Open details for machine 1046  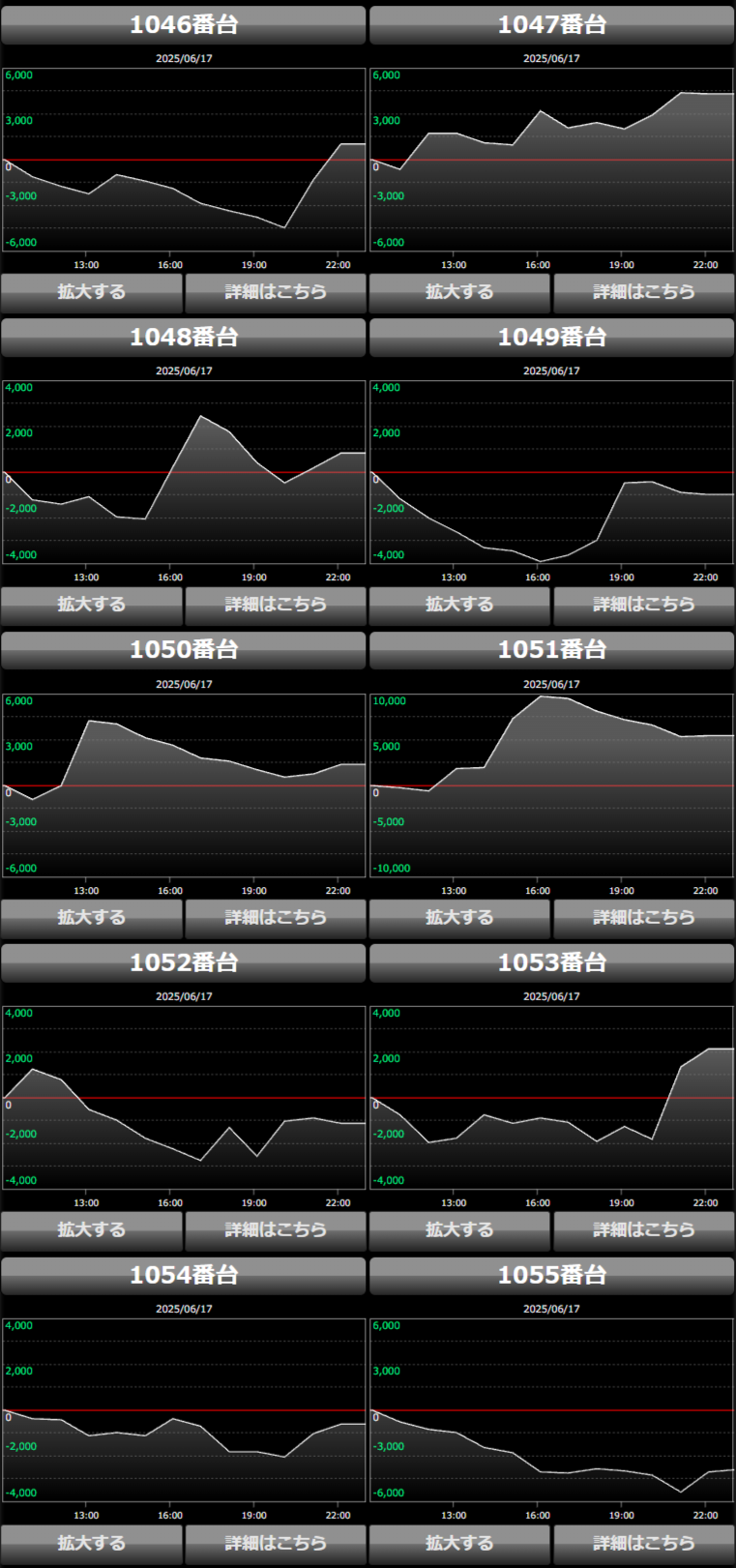(x=276, y=291)
